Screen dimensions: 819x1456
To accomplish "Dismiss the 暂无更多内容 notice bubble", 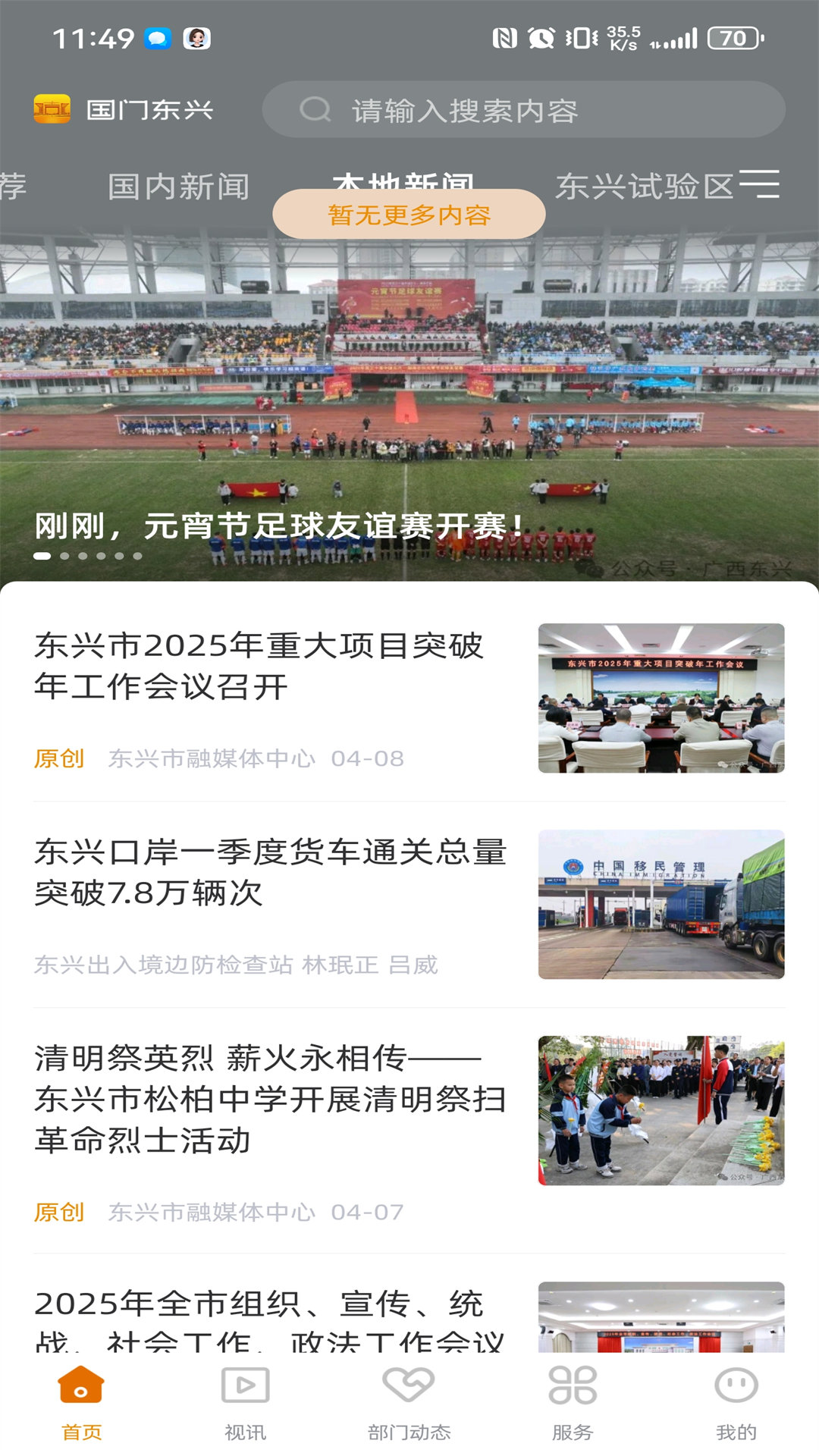I will (x=409, y=215).
